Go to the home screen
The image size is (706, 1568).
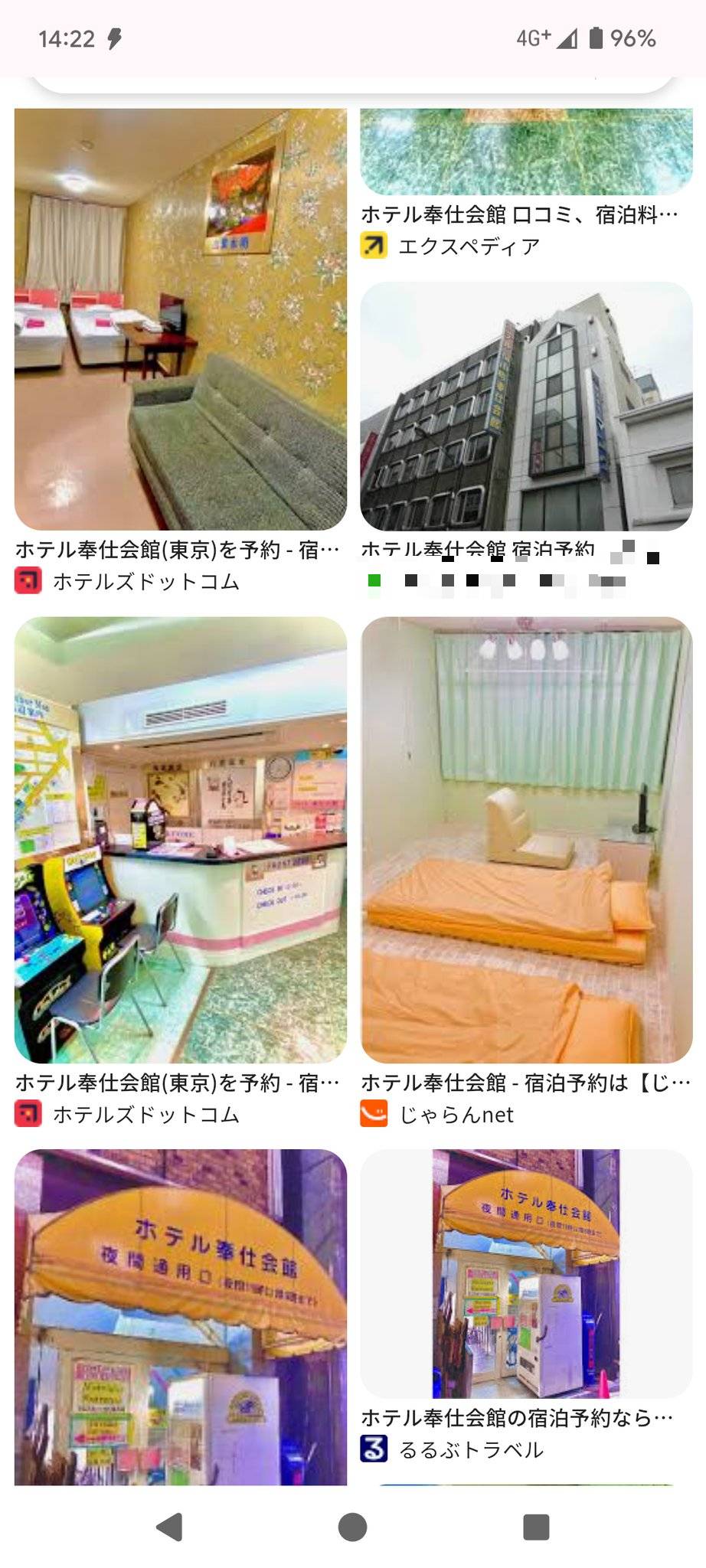(352, 1527)
